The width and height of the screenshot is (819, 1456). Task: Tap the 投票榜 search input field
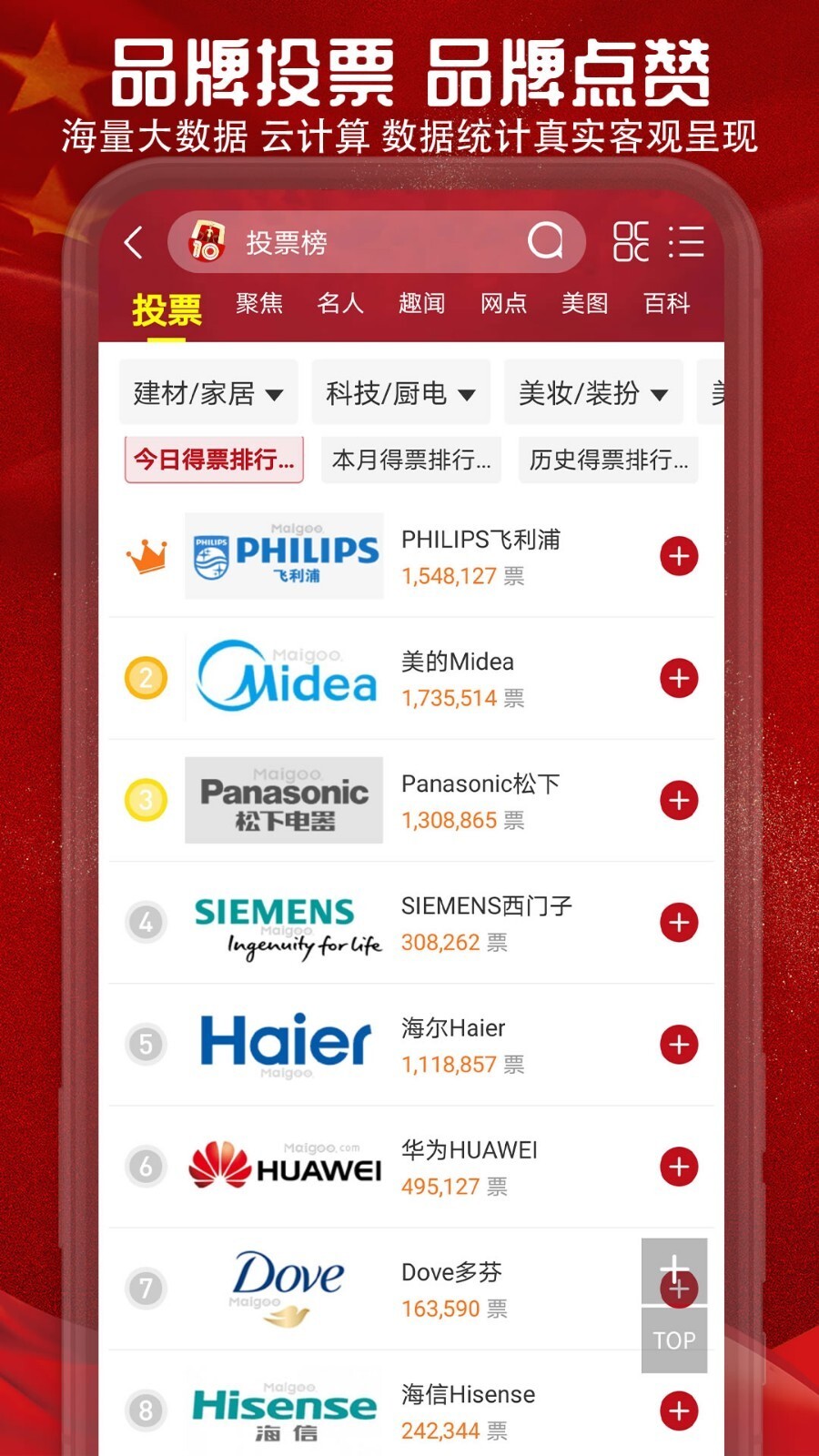pyautogui.click(x=364, y=242)
